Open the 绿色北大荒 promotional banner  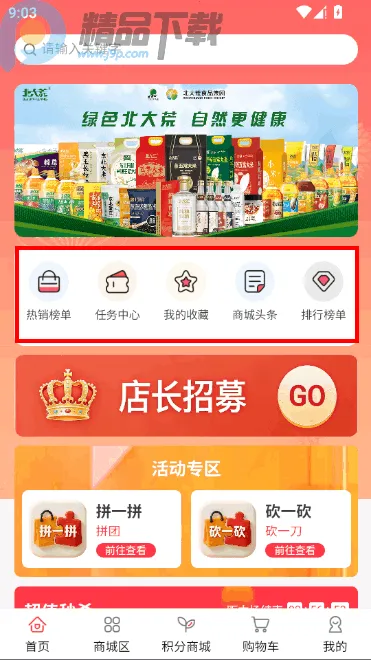click(x=186, y=160)
